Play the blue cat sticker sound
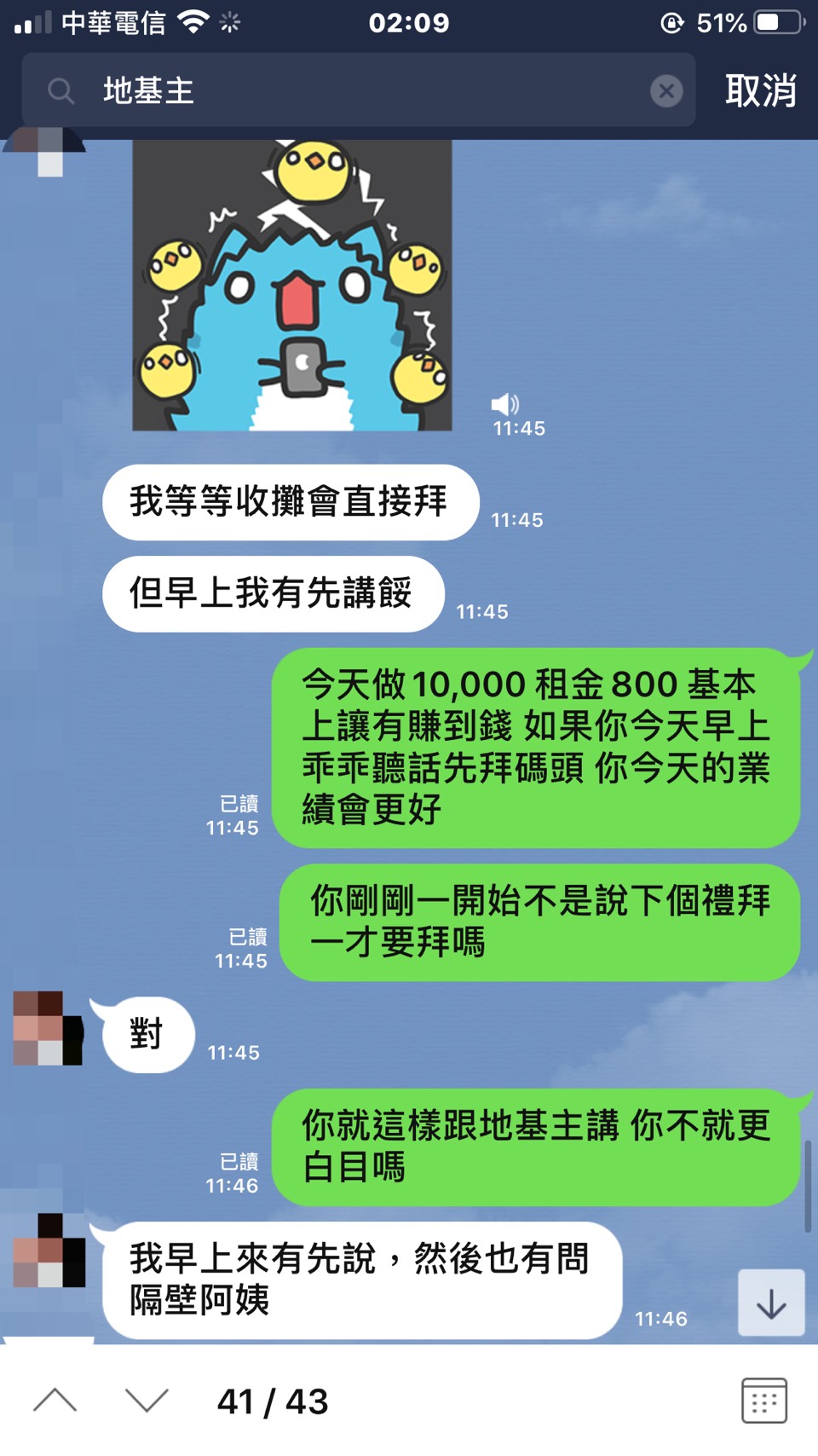The width and height of the screenshot is (818, 1456). coord(504,404)
